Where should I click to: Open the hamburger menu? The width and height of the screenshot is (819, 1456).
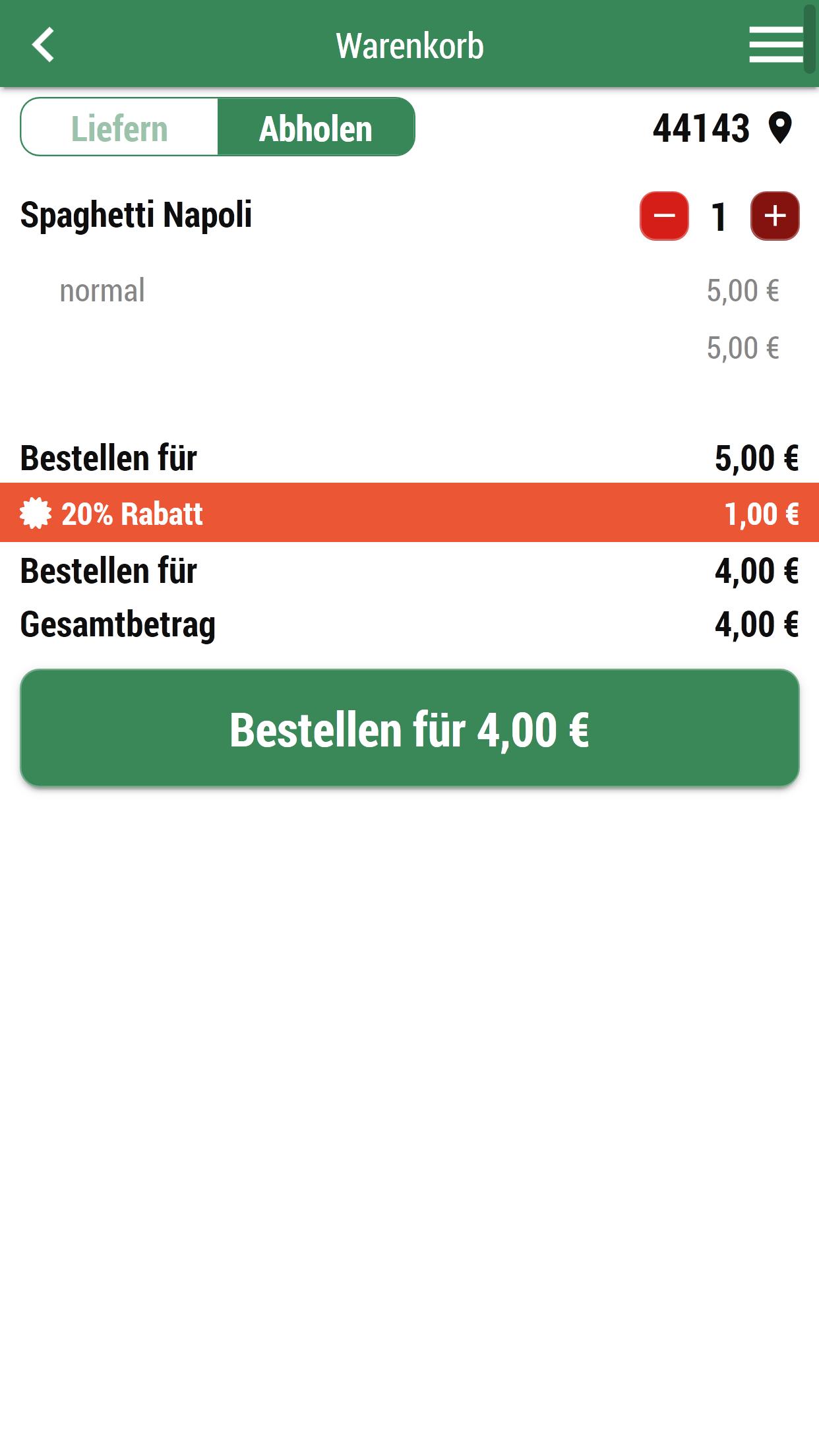[x=775, y=45]
